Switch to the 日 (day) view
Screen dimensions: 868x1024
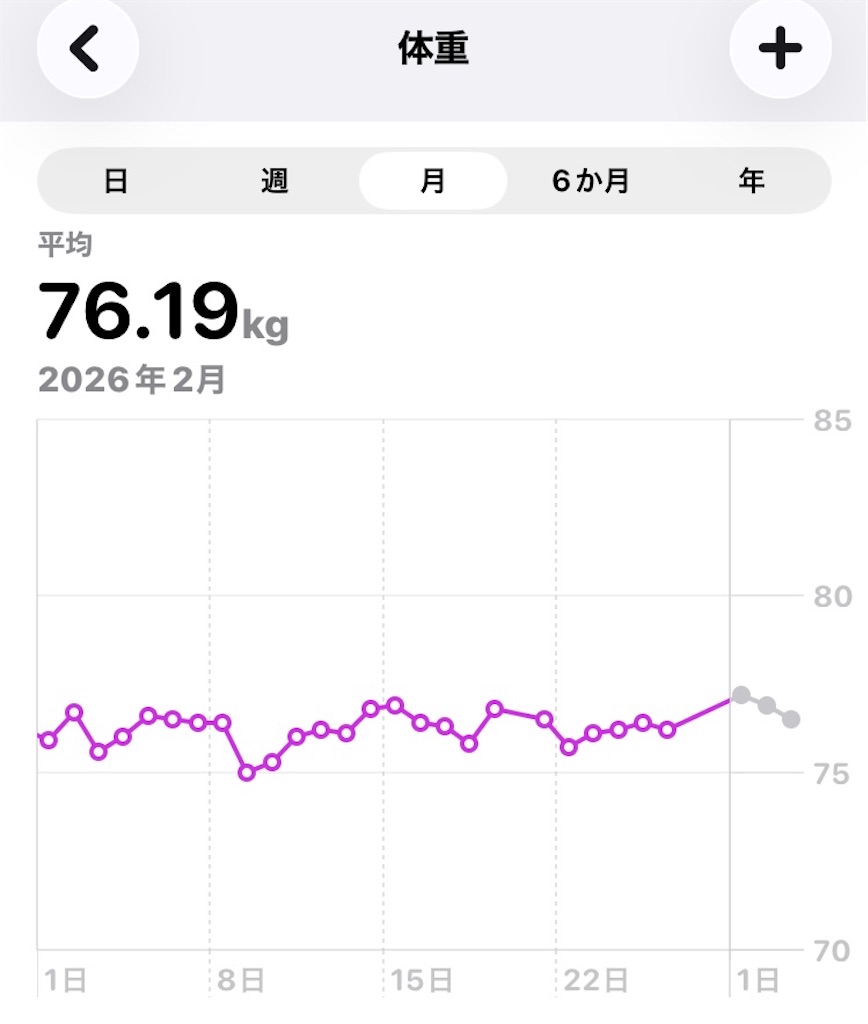pyautogui.click(x=116, y=181)
